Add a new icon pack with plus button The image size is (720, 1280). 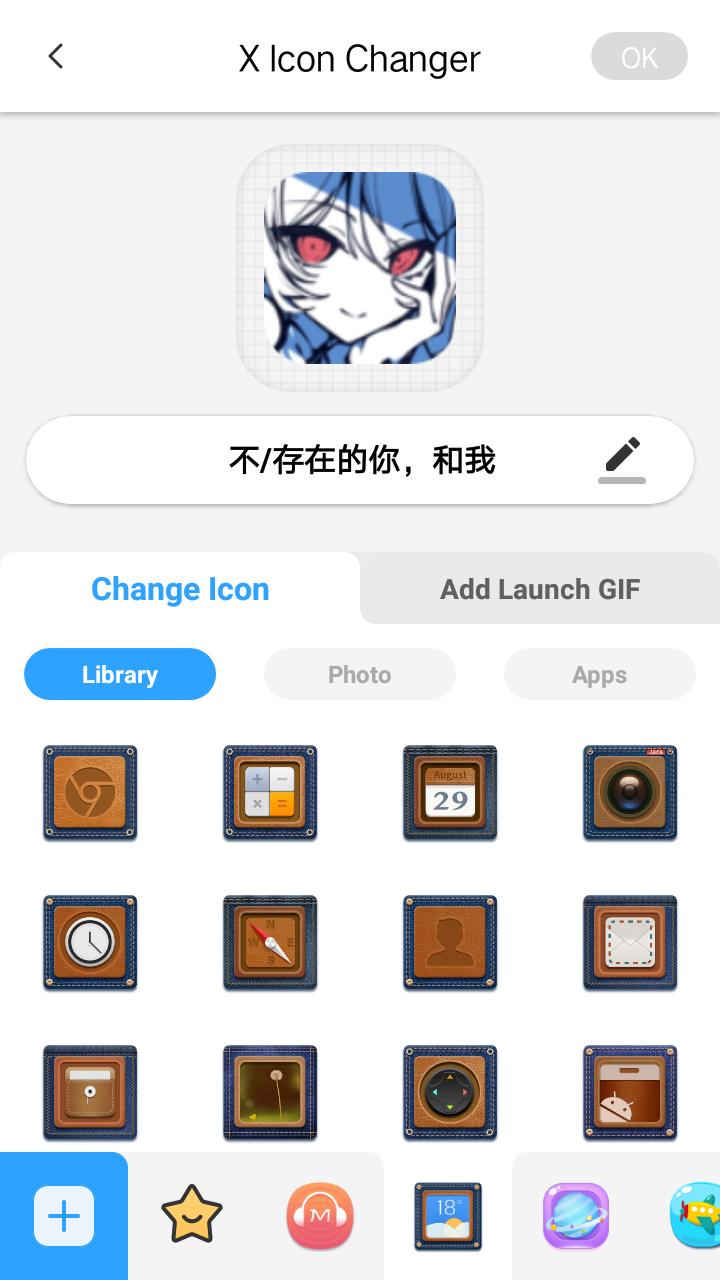pos(64,1216)
